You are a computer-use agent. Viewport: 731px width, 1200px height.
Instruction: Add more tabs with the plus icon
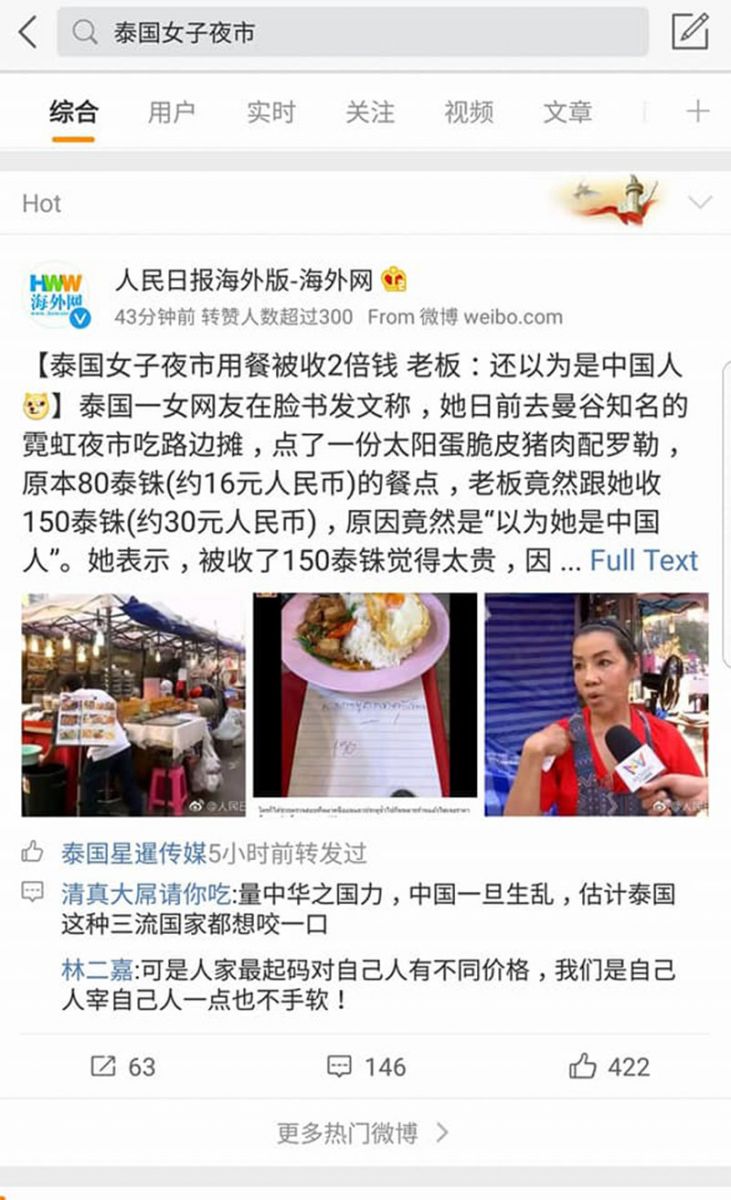[x=697, y=111]
